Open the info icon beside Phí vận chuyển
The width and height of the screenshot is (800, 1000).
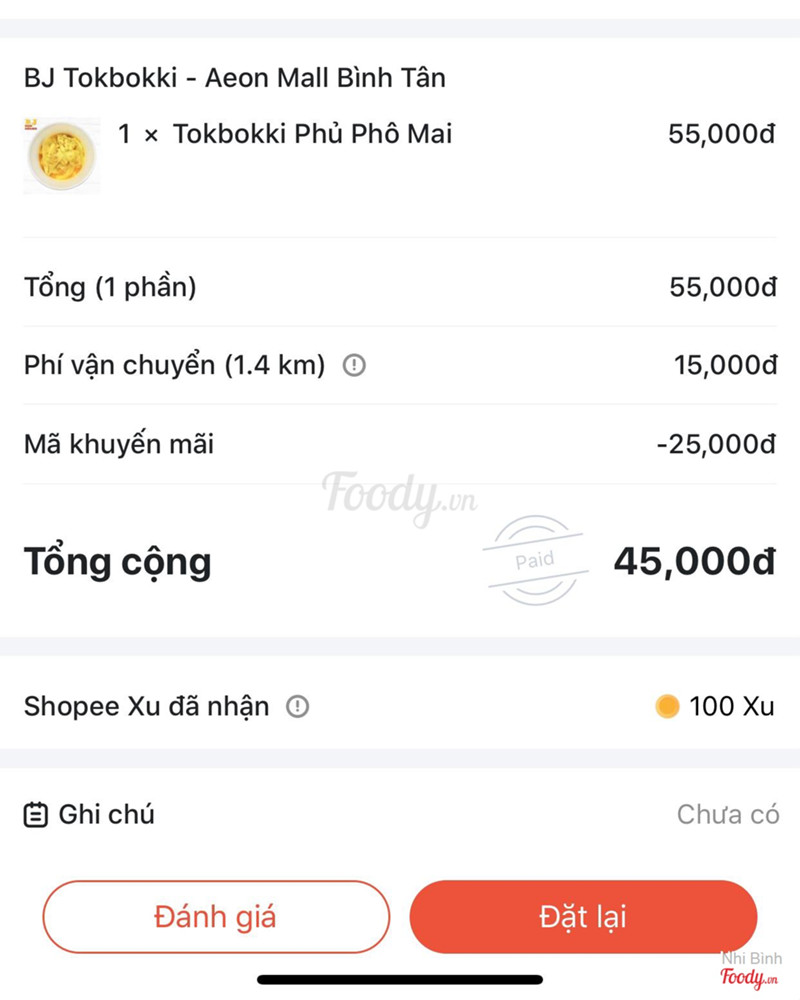pos(354,366)
